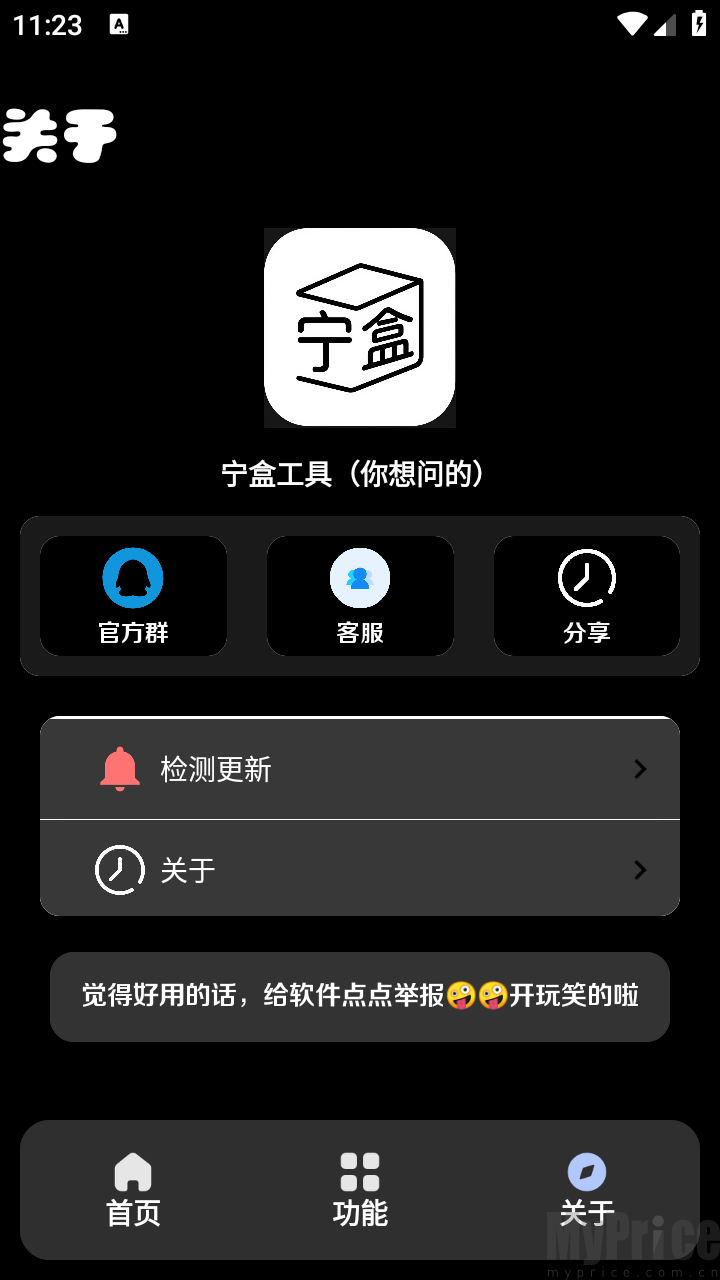
Task: Open the 关于 row via its arrow
Action: point(639,870)
